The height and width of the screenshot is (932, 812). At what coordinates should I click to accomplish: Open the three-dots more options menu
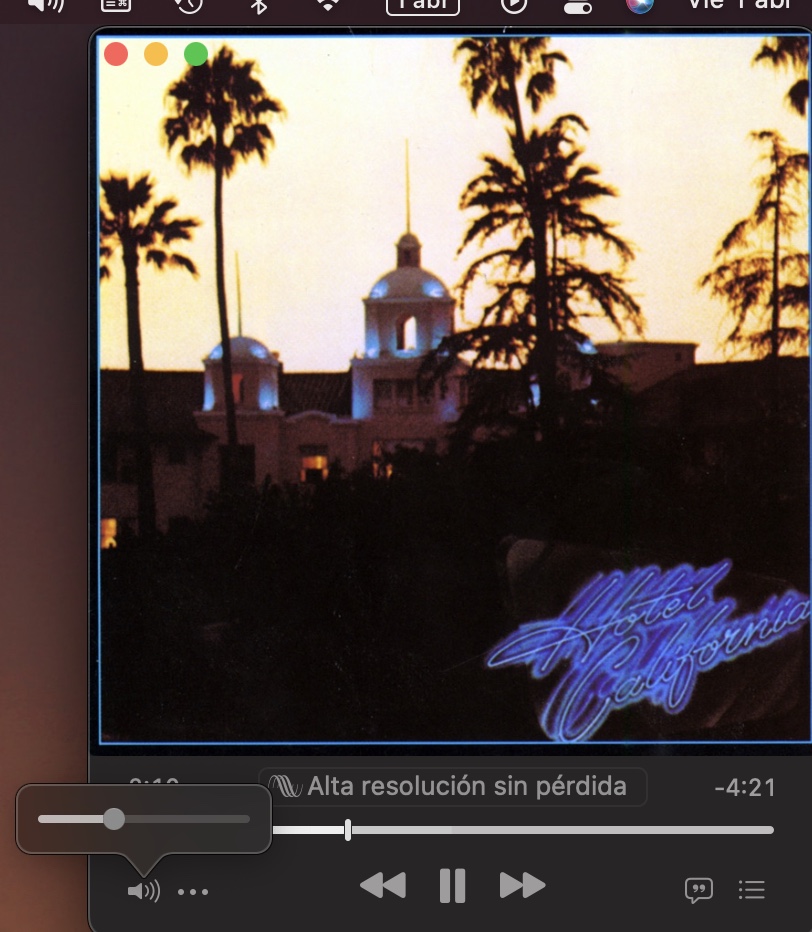pos(193,891)
